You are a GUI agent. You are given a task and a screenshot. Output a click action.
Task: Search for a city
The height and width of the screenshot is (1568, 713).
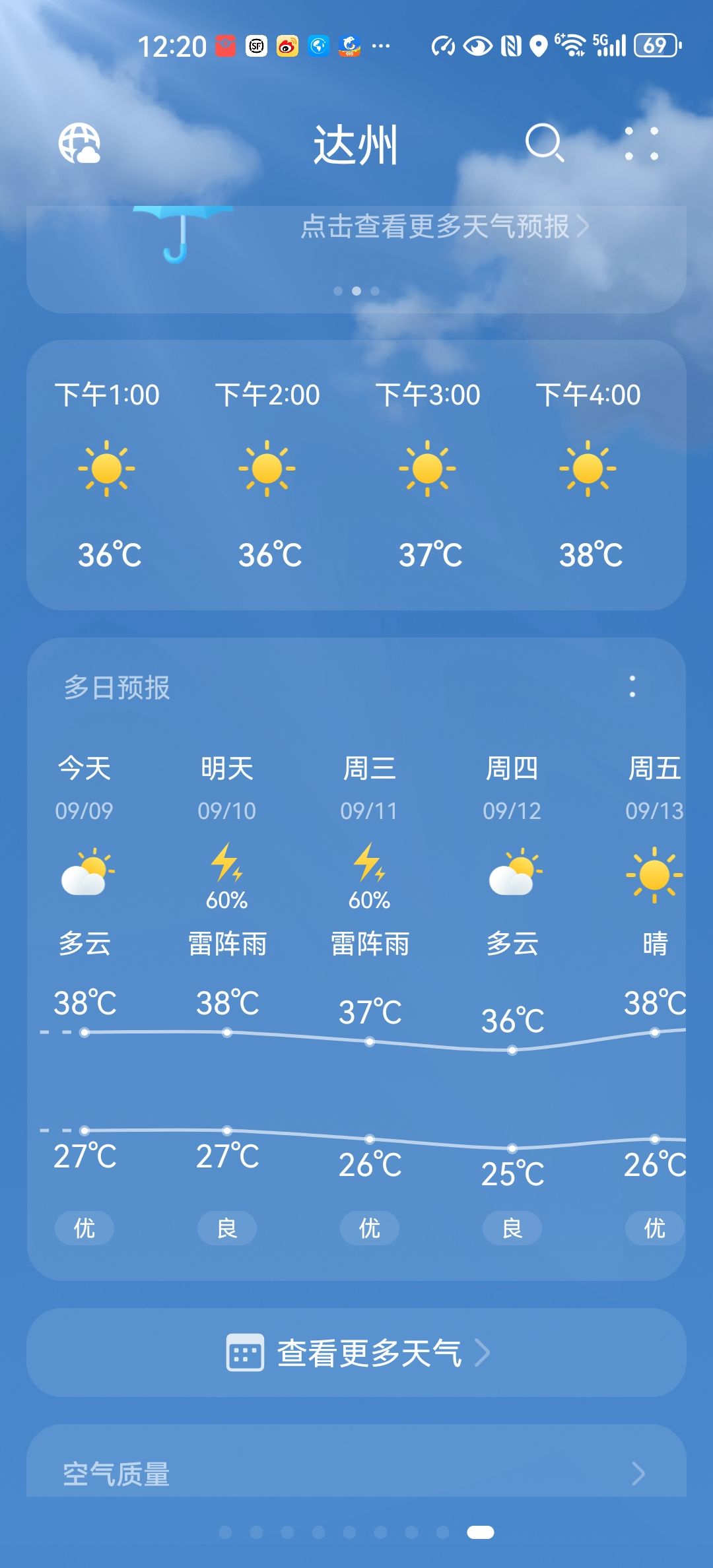pos(545,143)
